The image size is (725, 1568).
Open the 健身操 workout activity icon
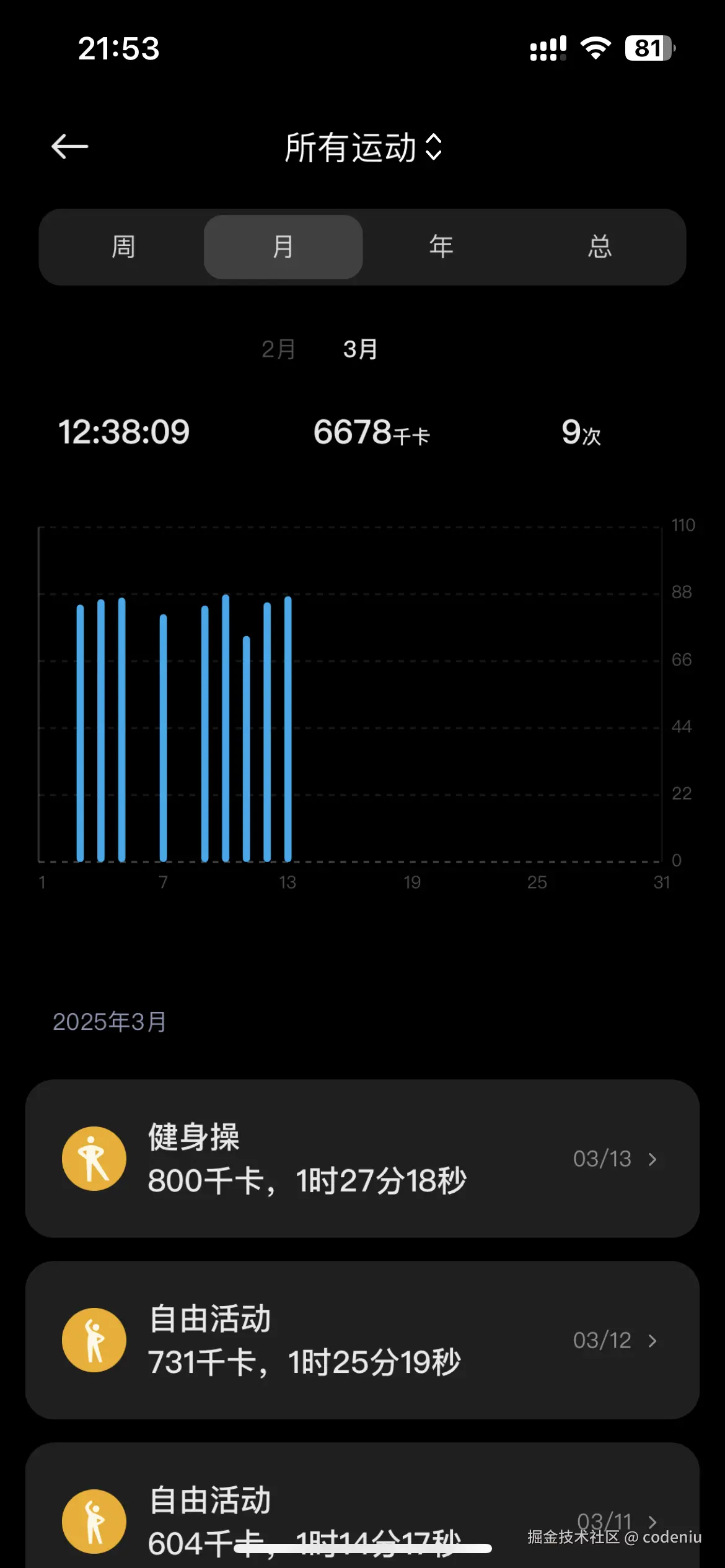(x=94, y=1157)
